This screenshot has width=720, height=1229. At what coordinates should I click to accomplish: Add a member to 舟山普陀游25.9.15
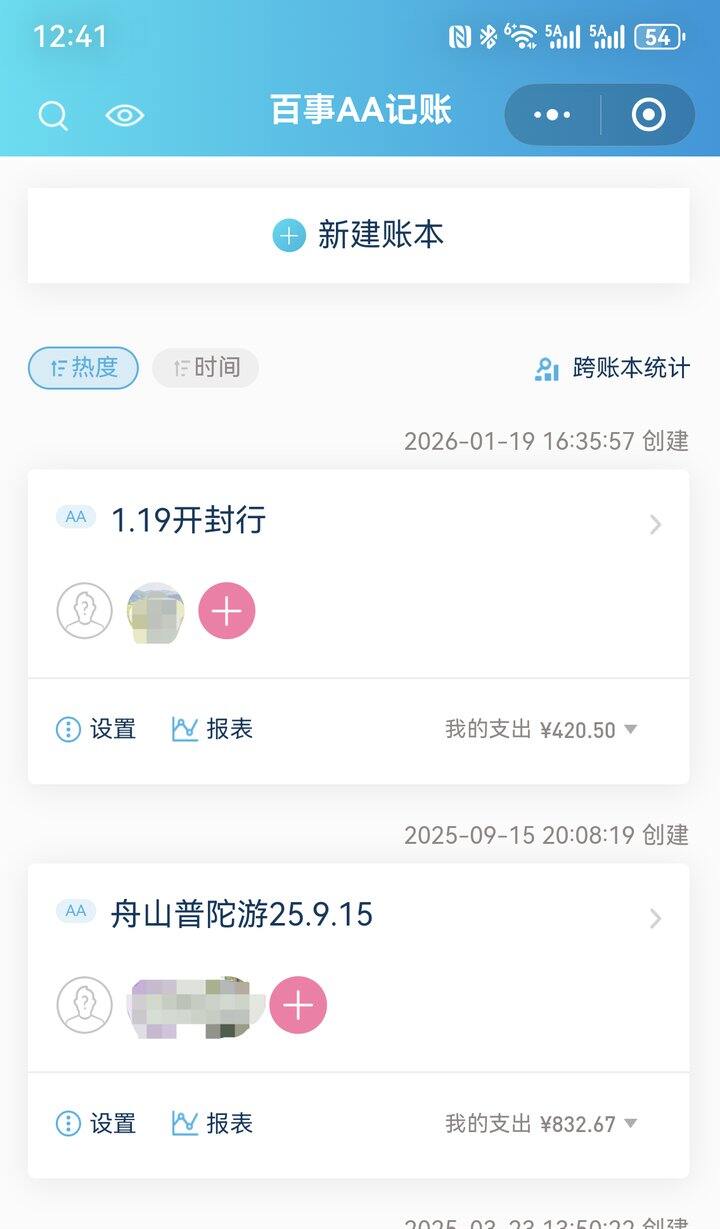tap(298, 1005)
